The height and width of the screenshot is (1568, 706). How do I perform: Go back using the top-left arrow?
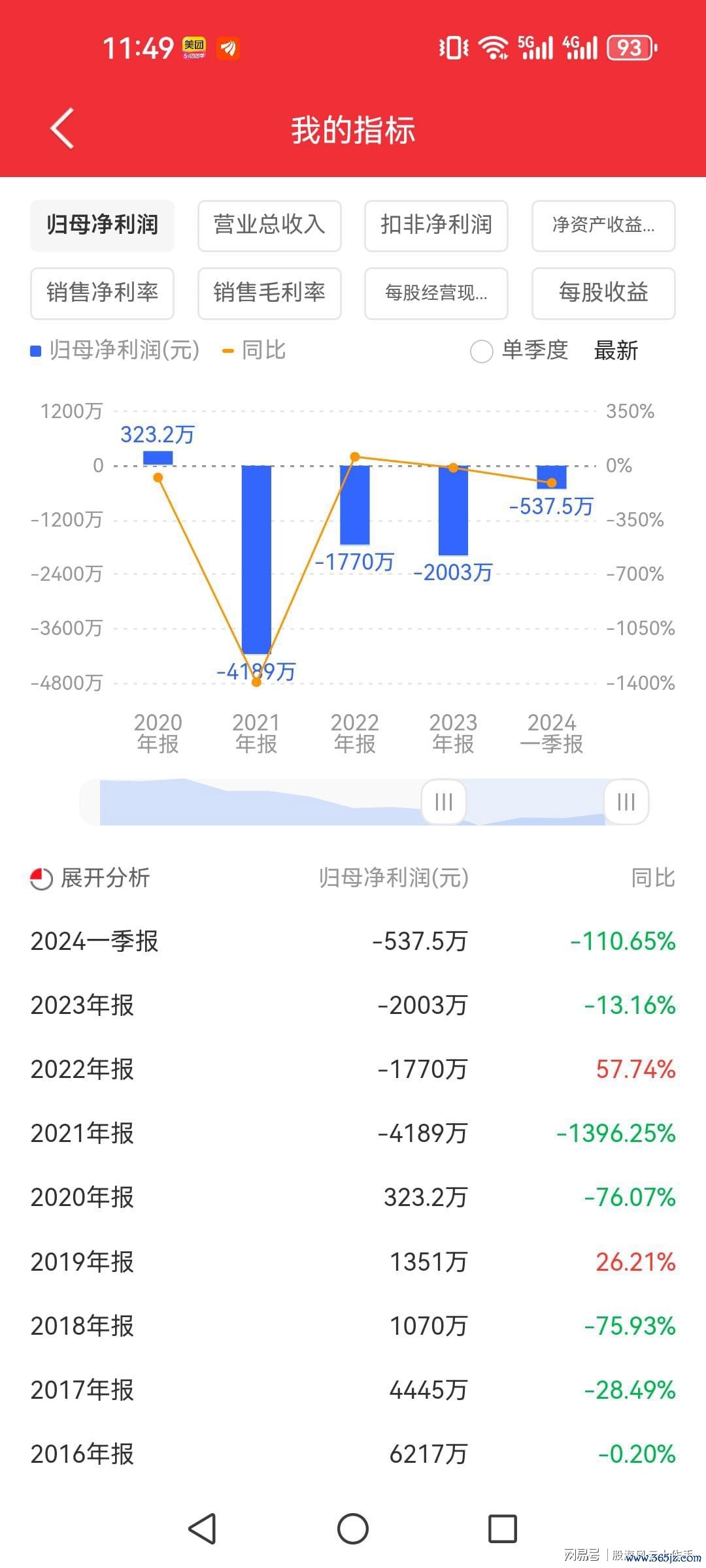(62, 129)
